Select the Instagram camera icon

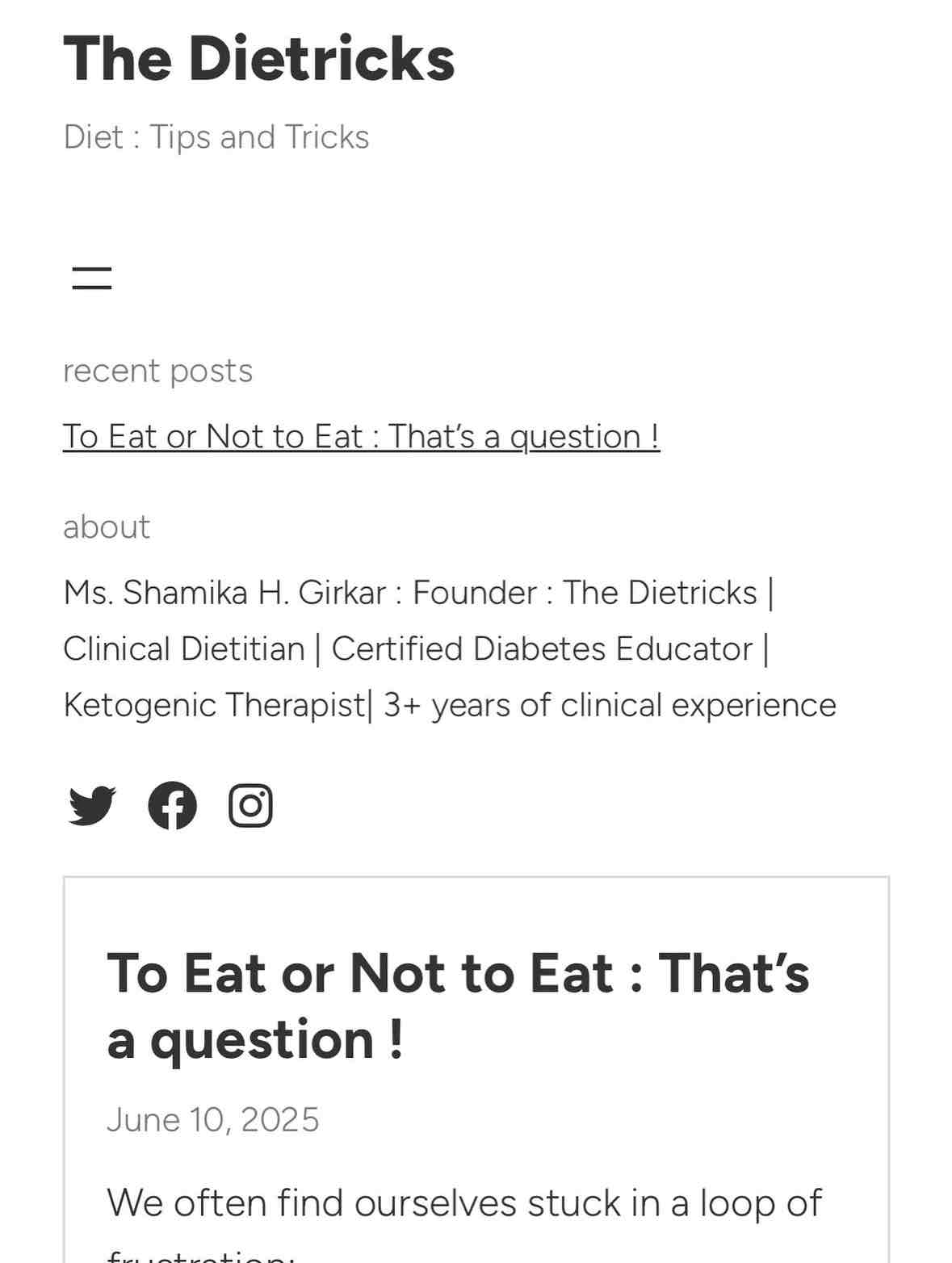(250, 804)
